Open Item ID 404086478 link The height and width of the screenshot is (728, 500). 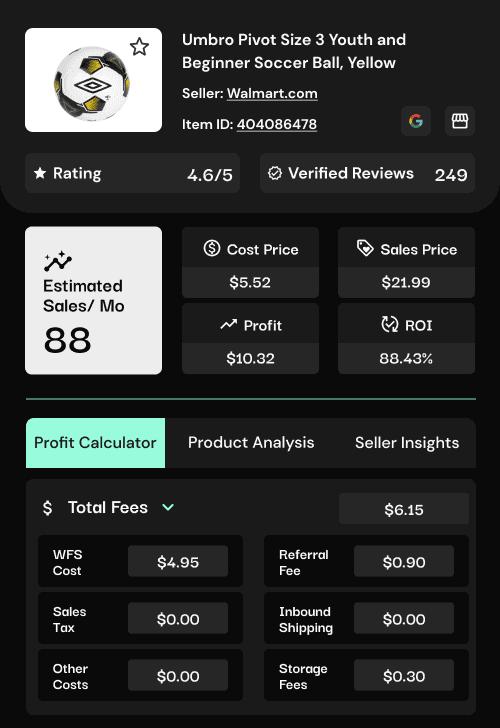[277, 124]
